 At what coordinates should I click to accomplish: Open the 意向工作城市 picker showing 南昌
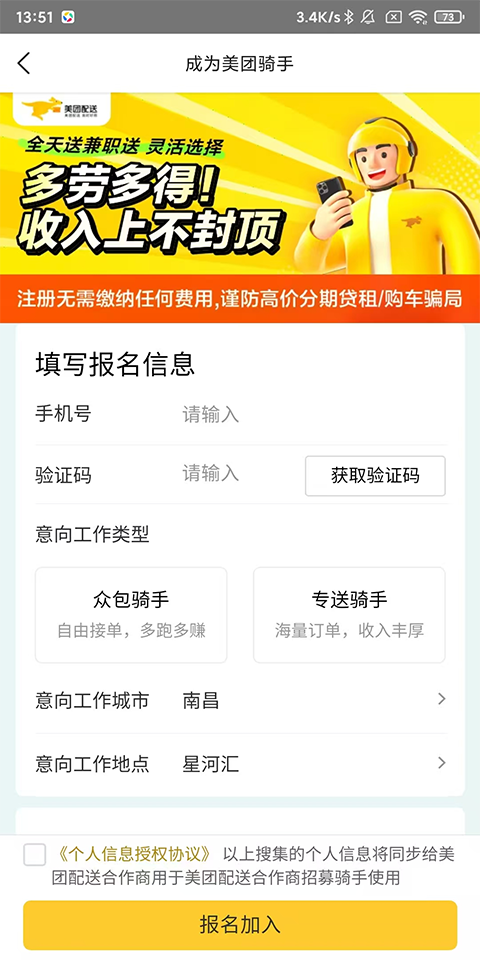[240, 700]
